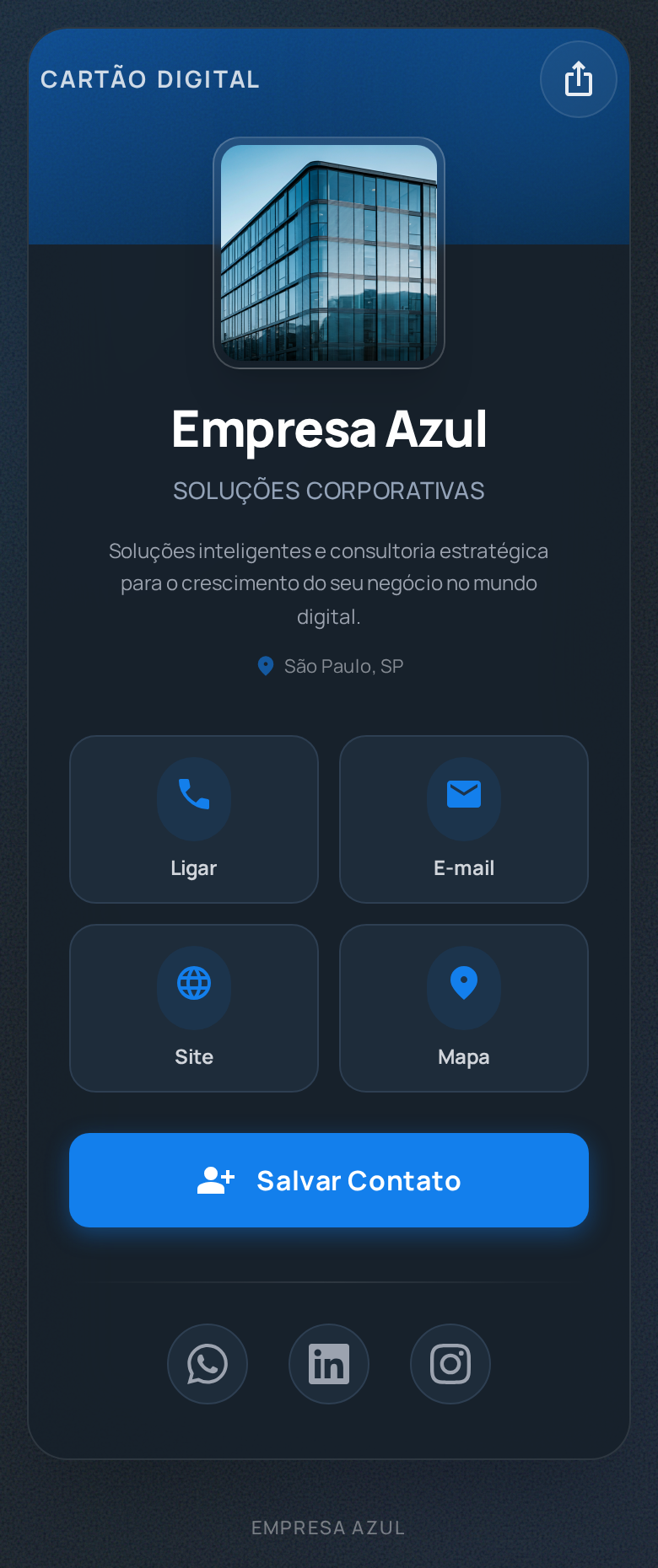
Task: Tap the map pin icon for Mapa
Action: click(x=463, y=988)
